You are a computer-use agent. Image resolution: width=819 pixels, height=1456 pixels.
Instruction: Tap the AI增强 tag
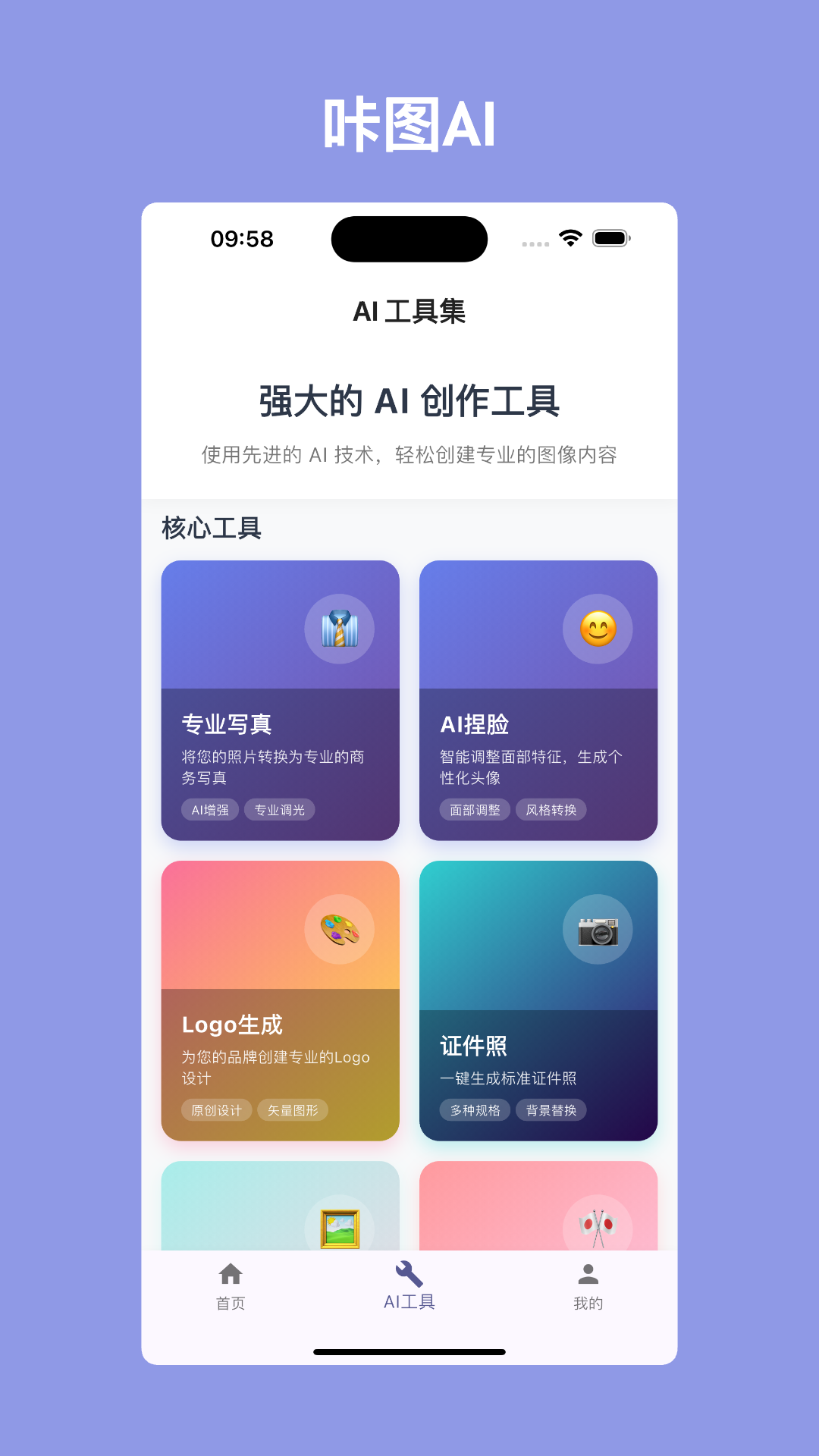click(x=210, y=810)
